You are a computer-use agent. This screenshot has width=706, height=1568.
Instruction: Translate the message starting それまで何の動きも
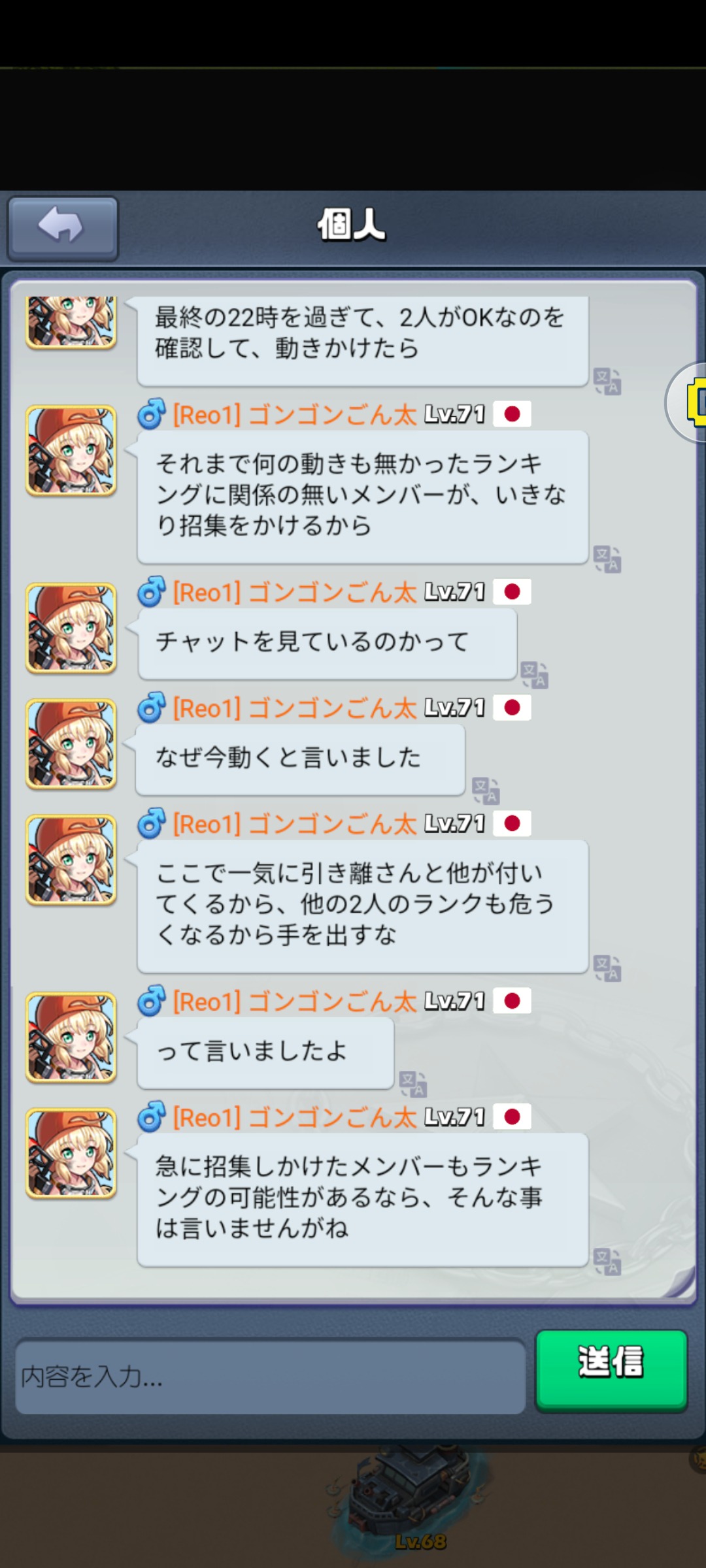point(607,559)
